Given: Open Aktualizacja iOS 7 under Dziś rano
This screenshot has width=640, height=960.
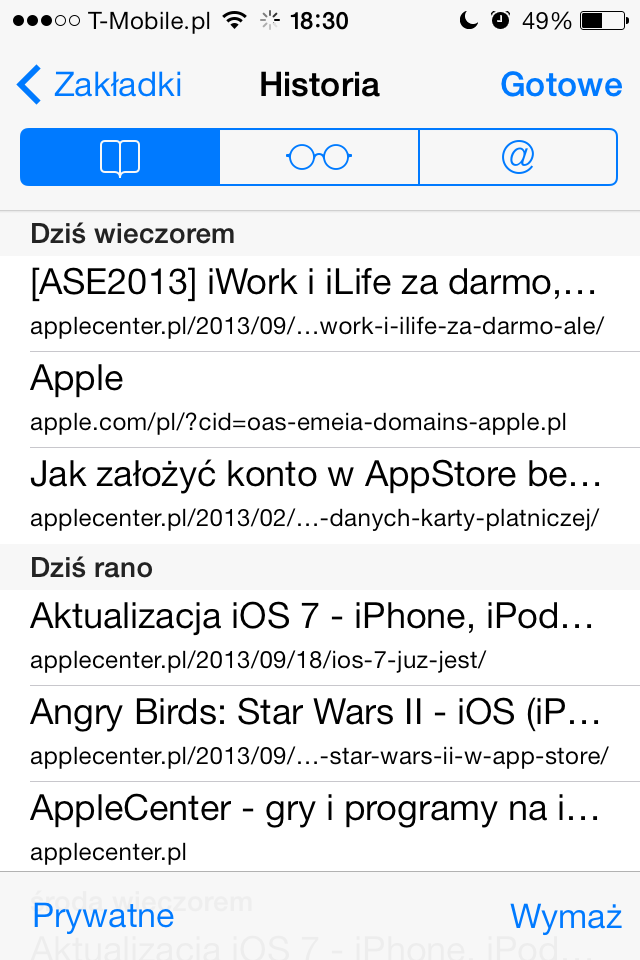Looking at the screenshot, I should 320,636.
